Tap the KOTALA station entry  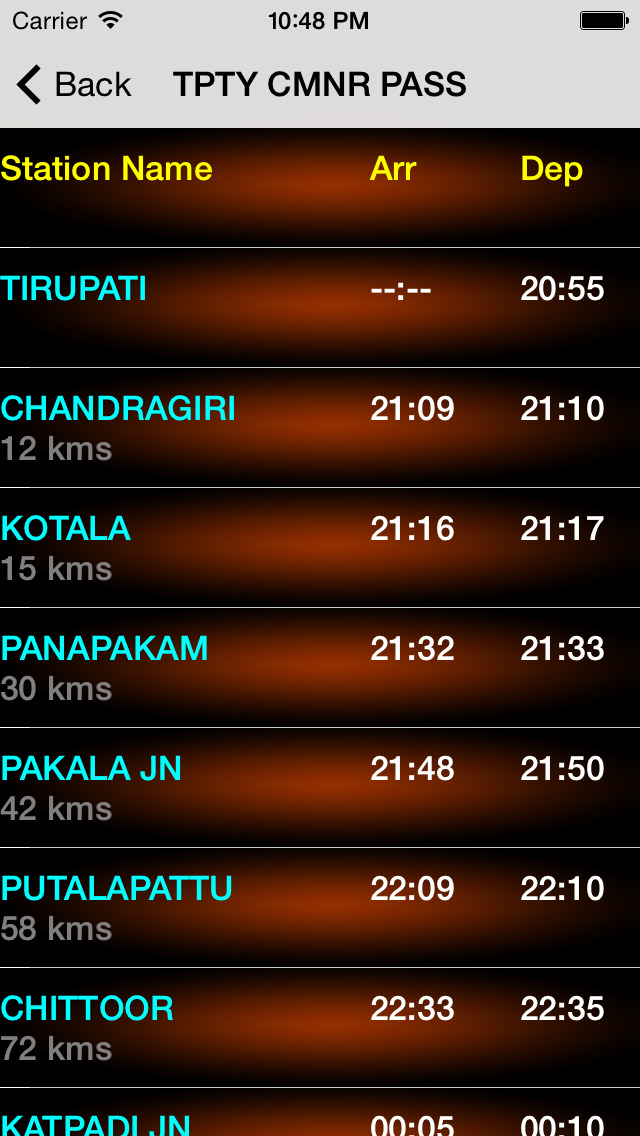click(320, 548)
